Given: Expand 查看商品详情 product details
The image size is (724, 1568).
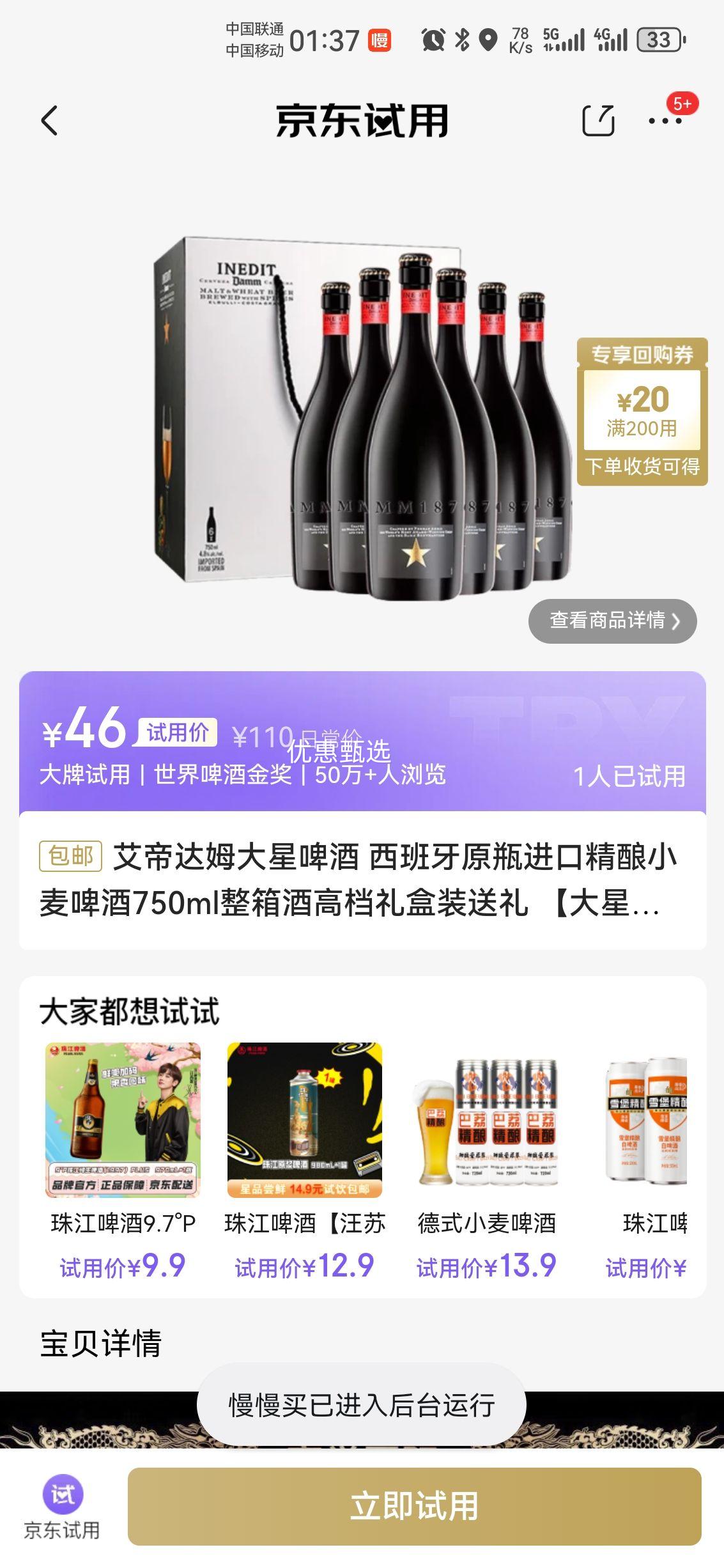Looking at the screenshot, I should (613, 621).
